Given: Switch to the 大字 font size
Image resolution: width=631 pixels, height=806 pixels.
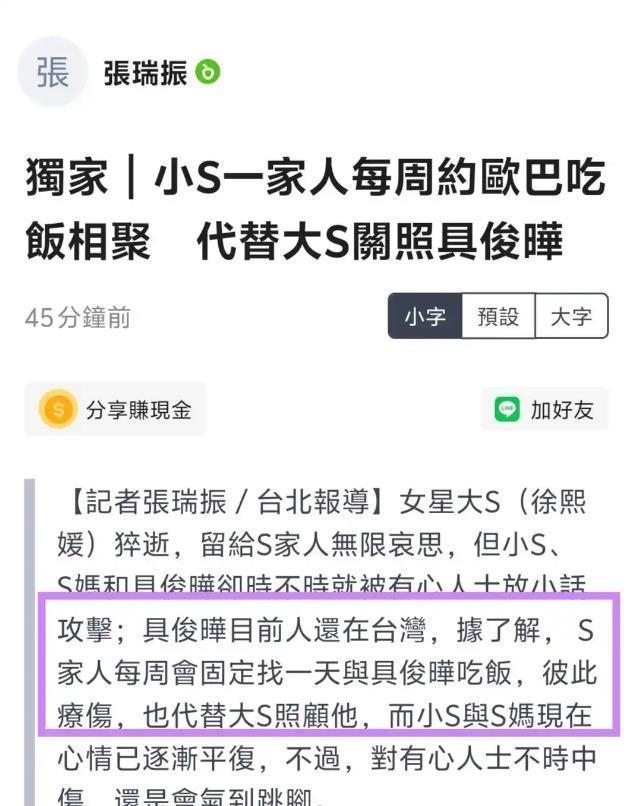Looking at the screenshot, I should 571,317.
